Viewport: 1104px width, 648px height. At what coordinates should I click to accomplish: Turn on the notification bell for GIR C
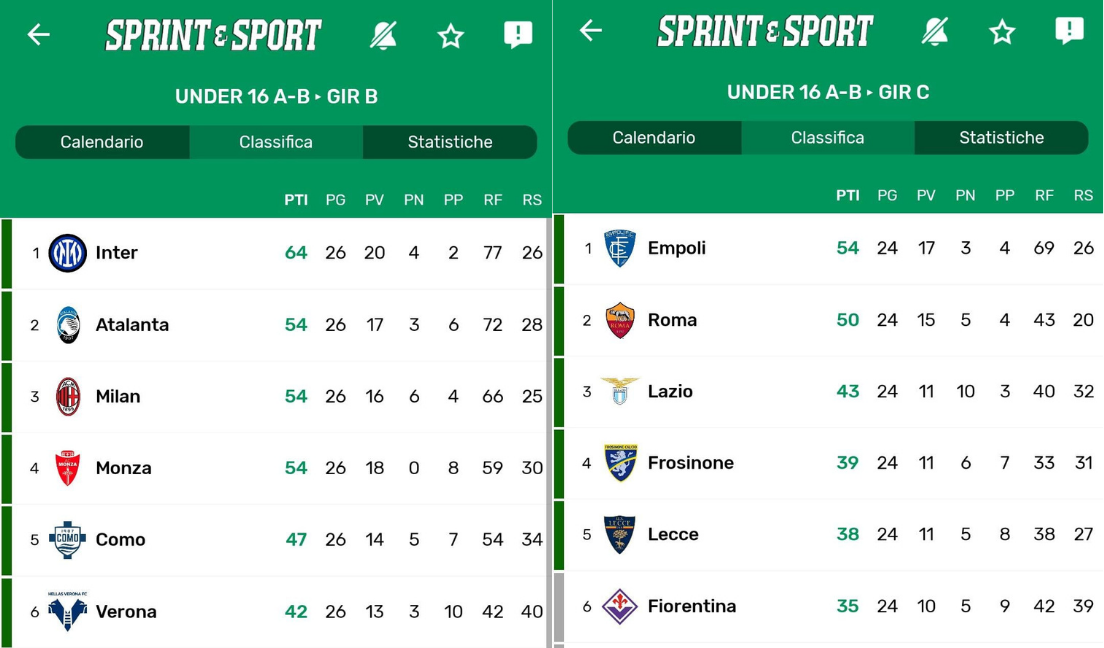935,31
